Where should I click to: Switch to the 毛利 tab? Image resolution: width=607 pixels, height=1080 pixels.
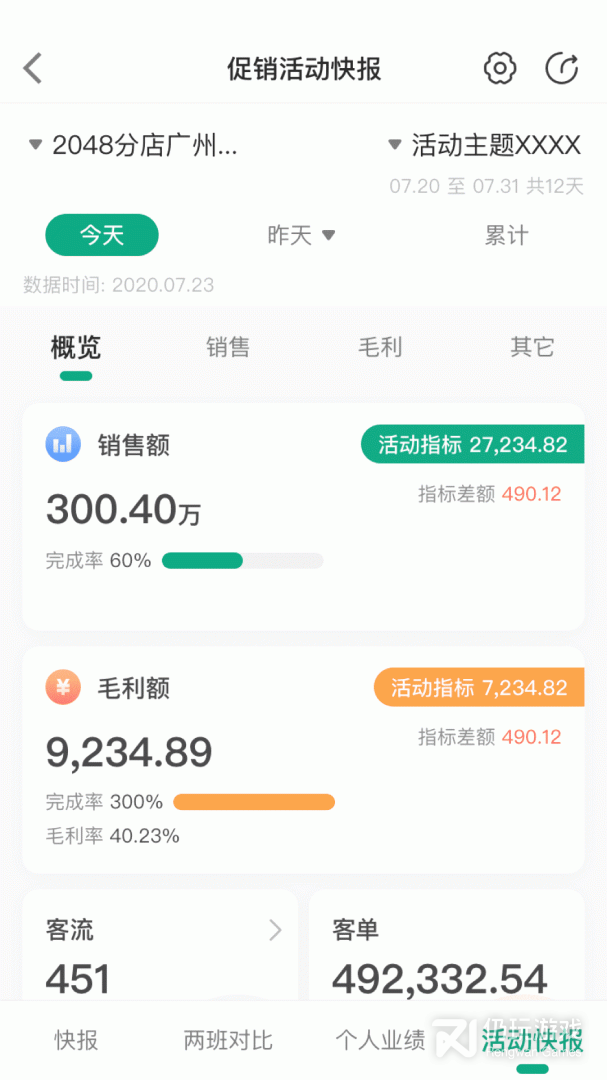point(380,348)
